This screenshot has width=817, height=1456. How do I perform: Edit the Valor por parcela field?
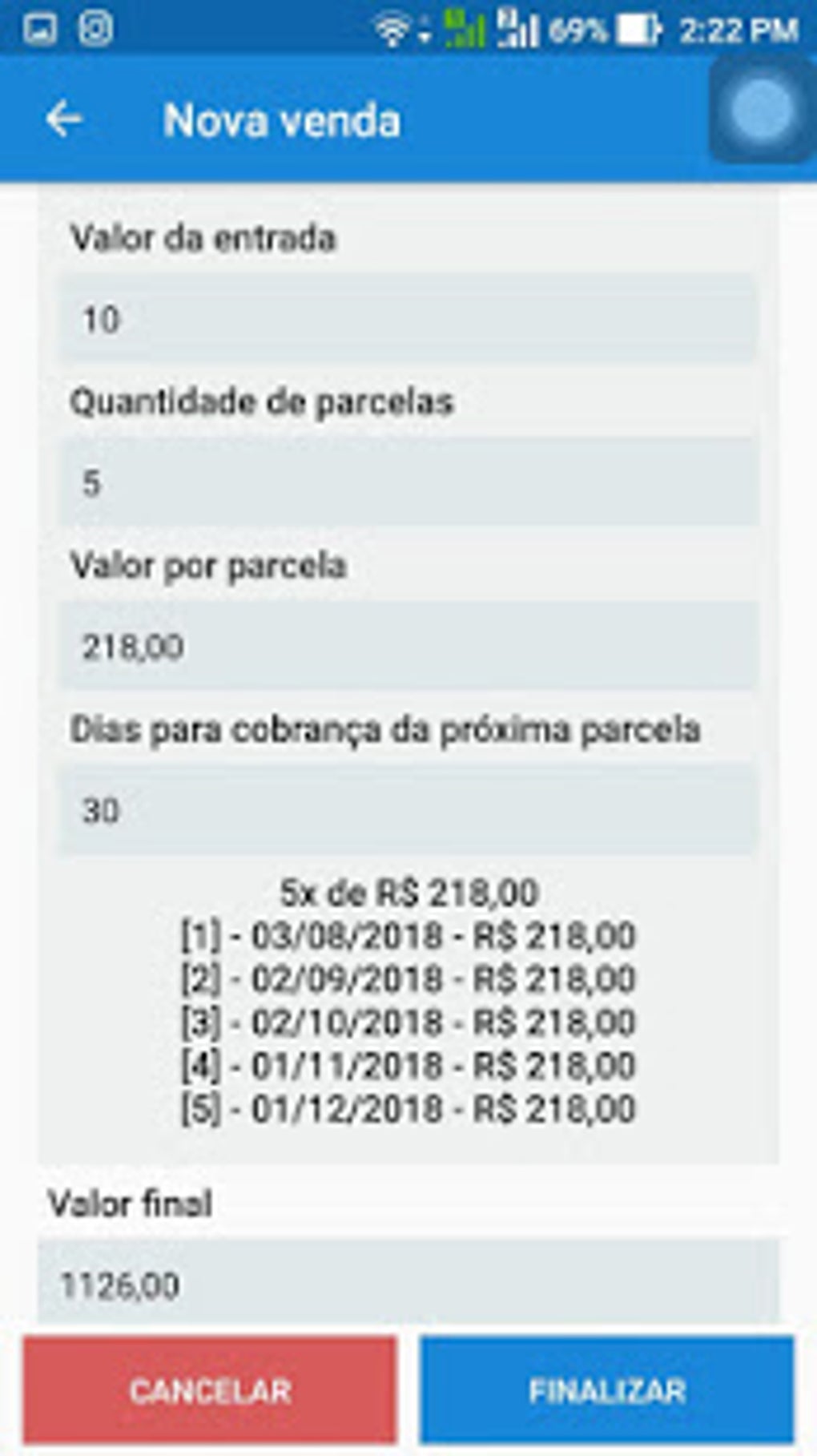click(407, 646)
